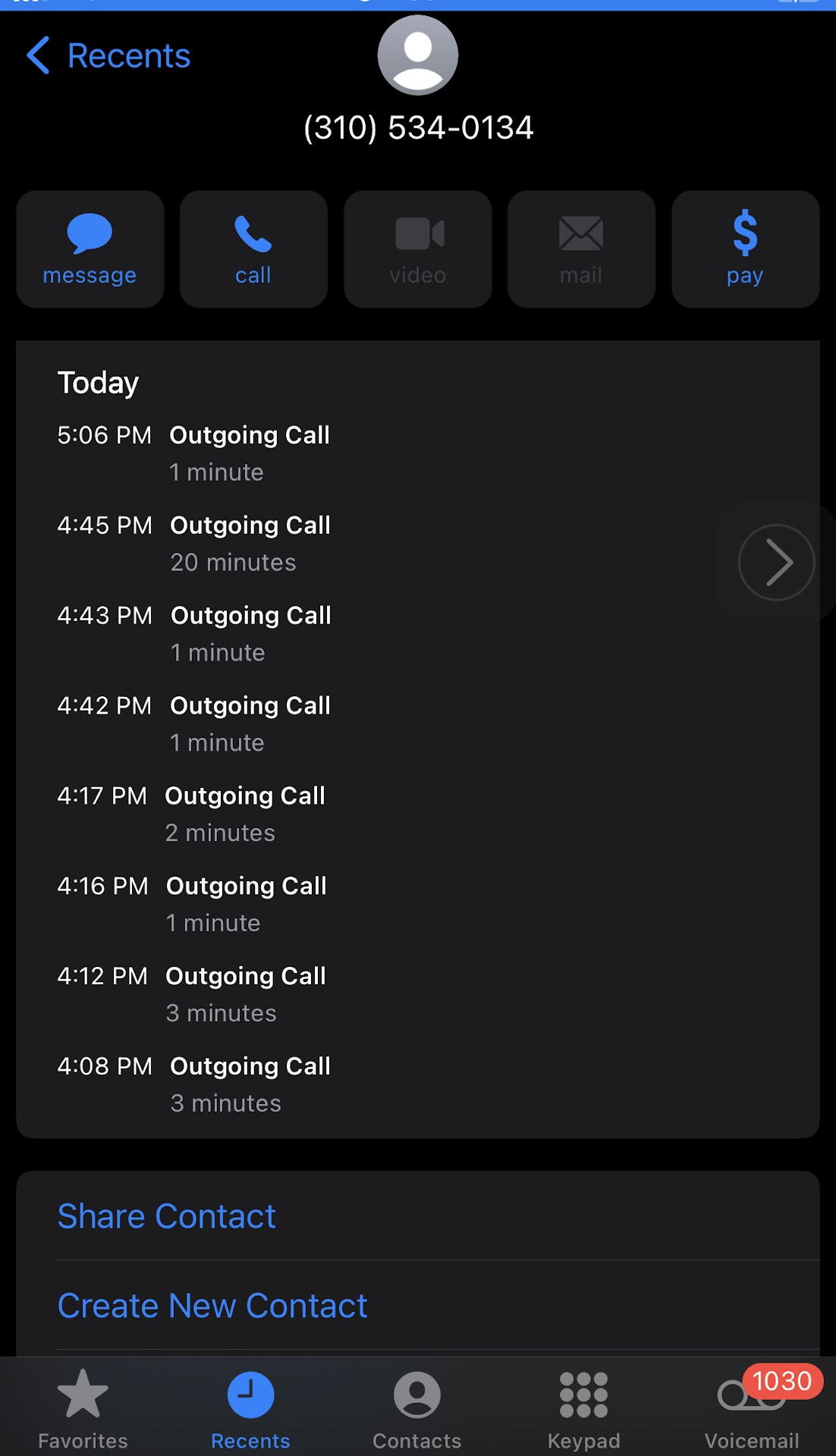
Task: Send a message to this number
Action: tap(90, 249)
